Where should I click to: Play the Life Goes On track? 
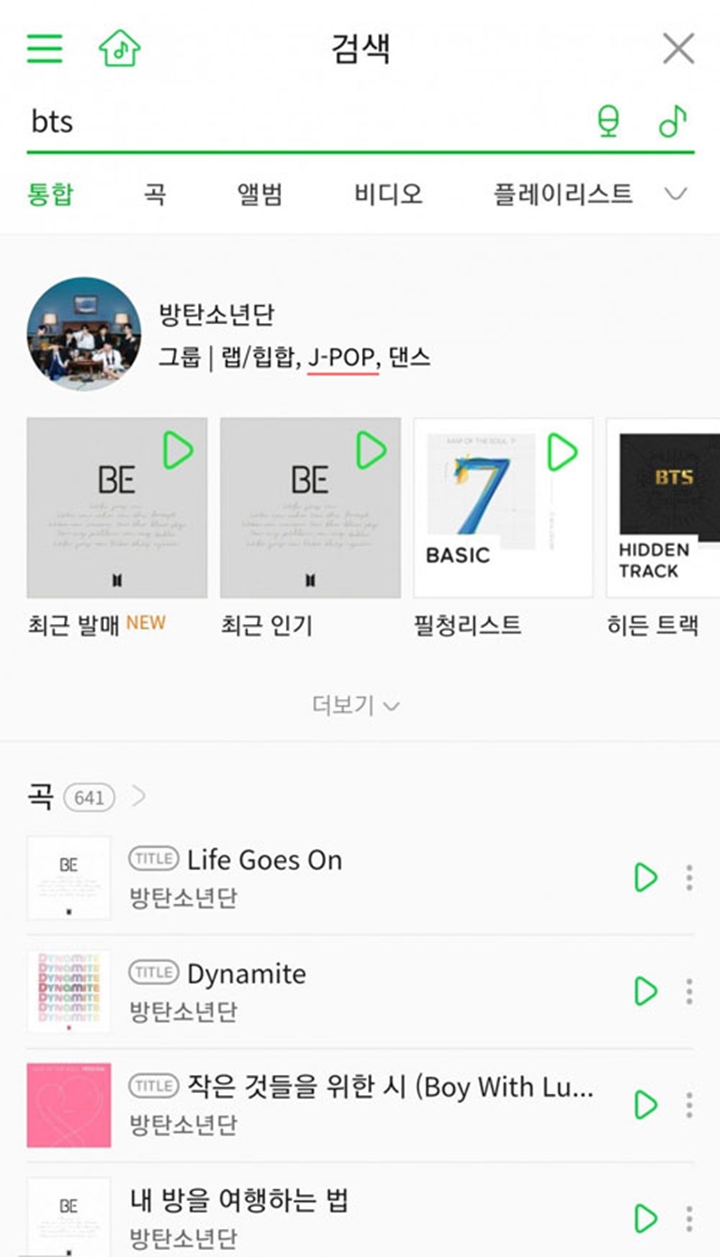tap(643, 877)
